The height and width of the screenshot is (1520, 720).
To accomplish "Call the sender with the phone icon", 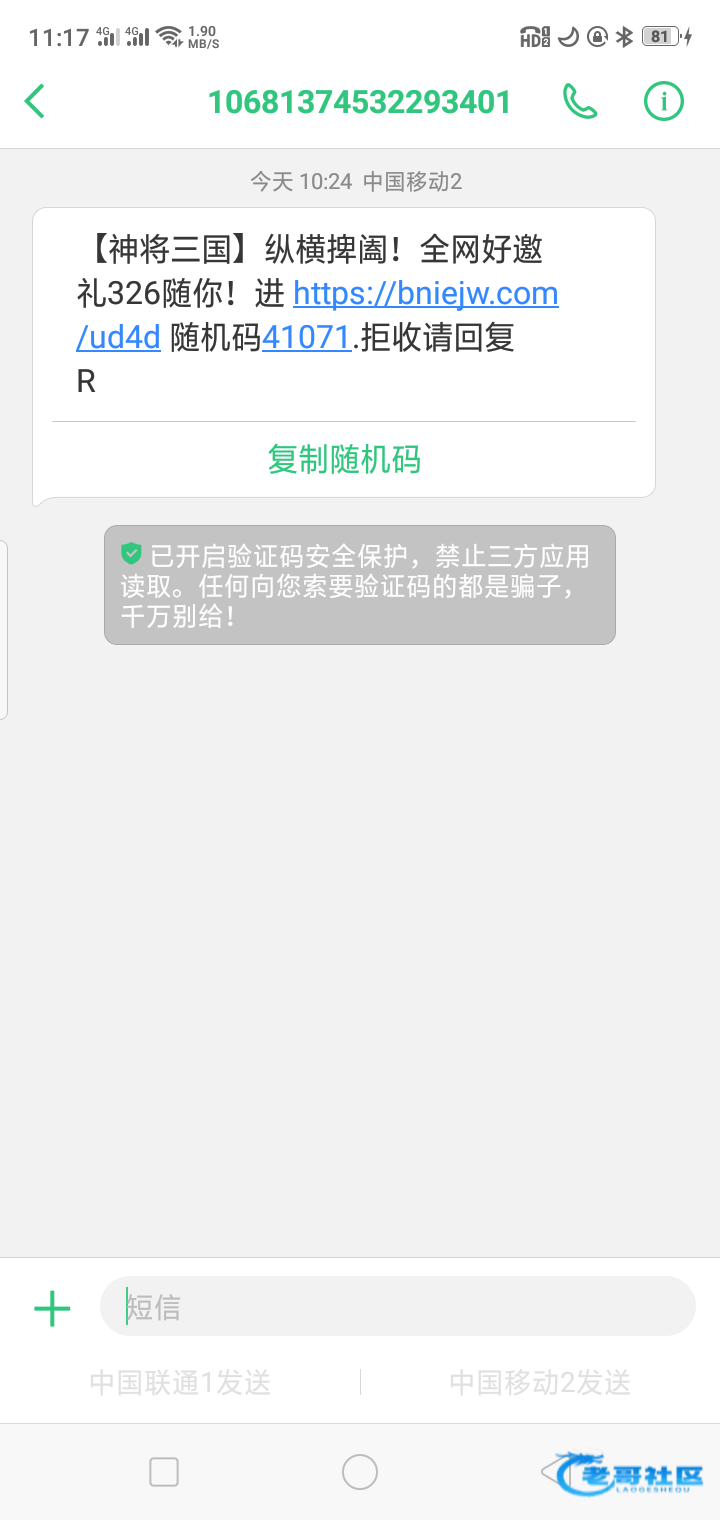I will pos(580,102).
